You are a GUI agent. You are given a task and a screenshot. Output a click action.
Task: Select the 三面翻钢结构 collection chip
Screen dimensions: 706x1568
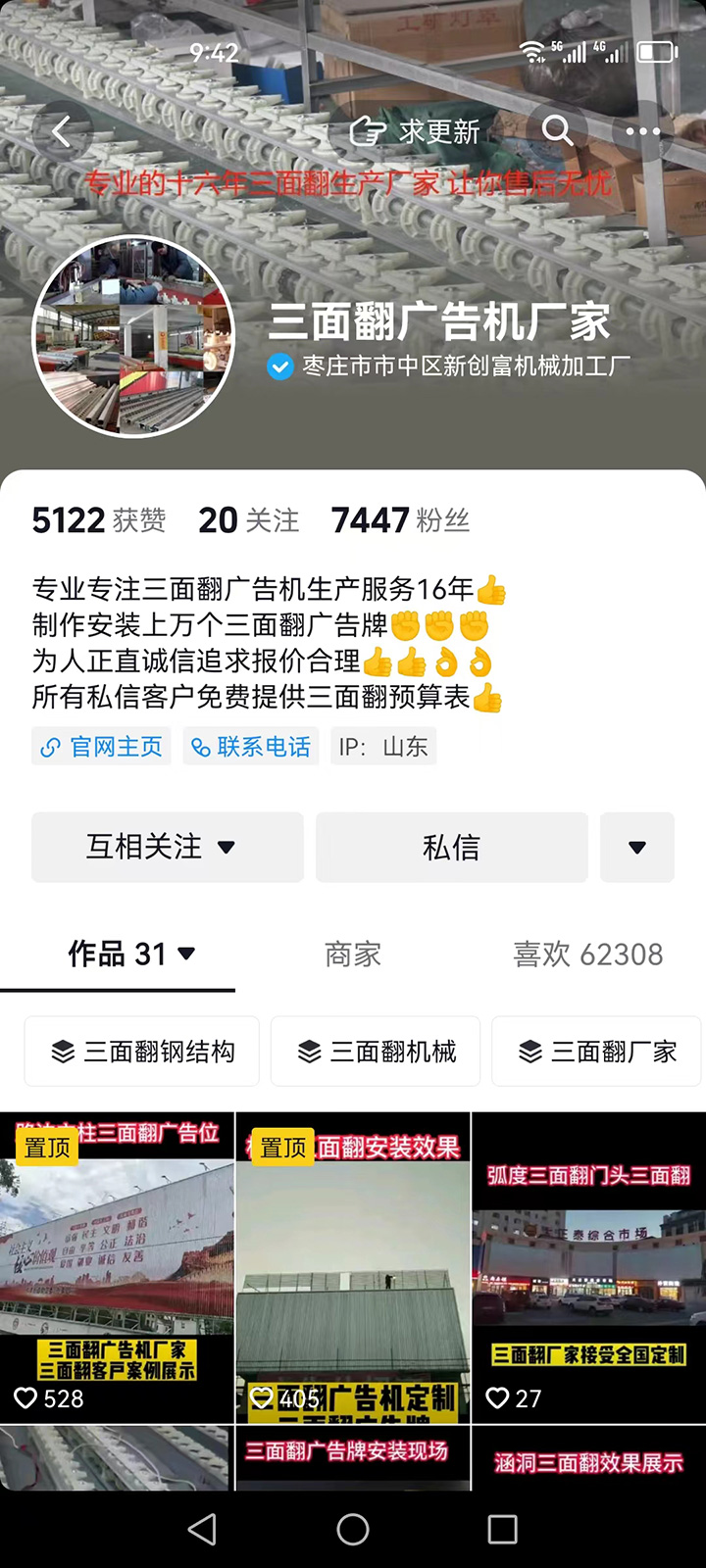point(142,1052)
